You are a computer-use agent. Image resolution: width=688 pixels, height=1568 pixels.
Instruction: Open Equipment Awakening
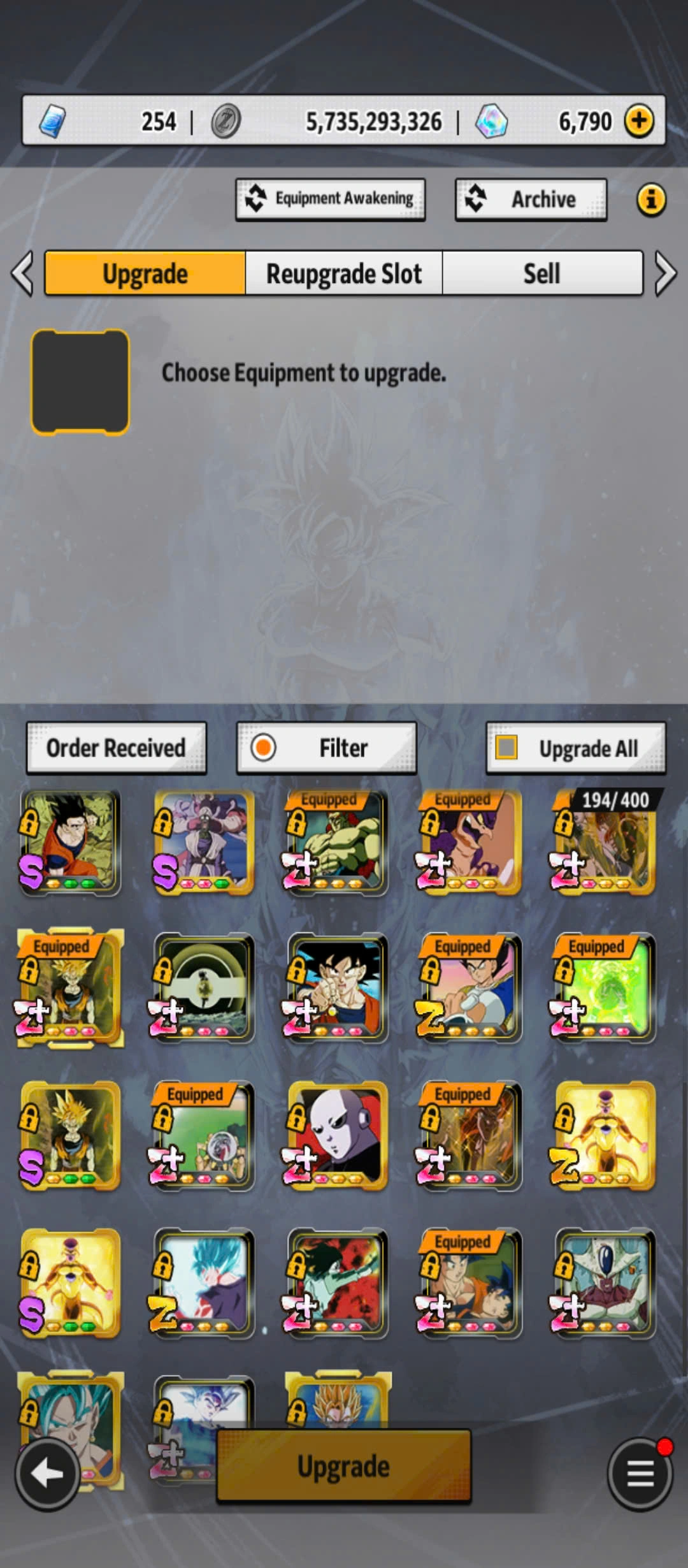click(x=330, y=199)
